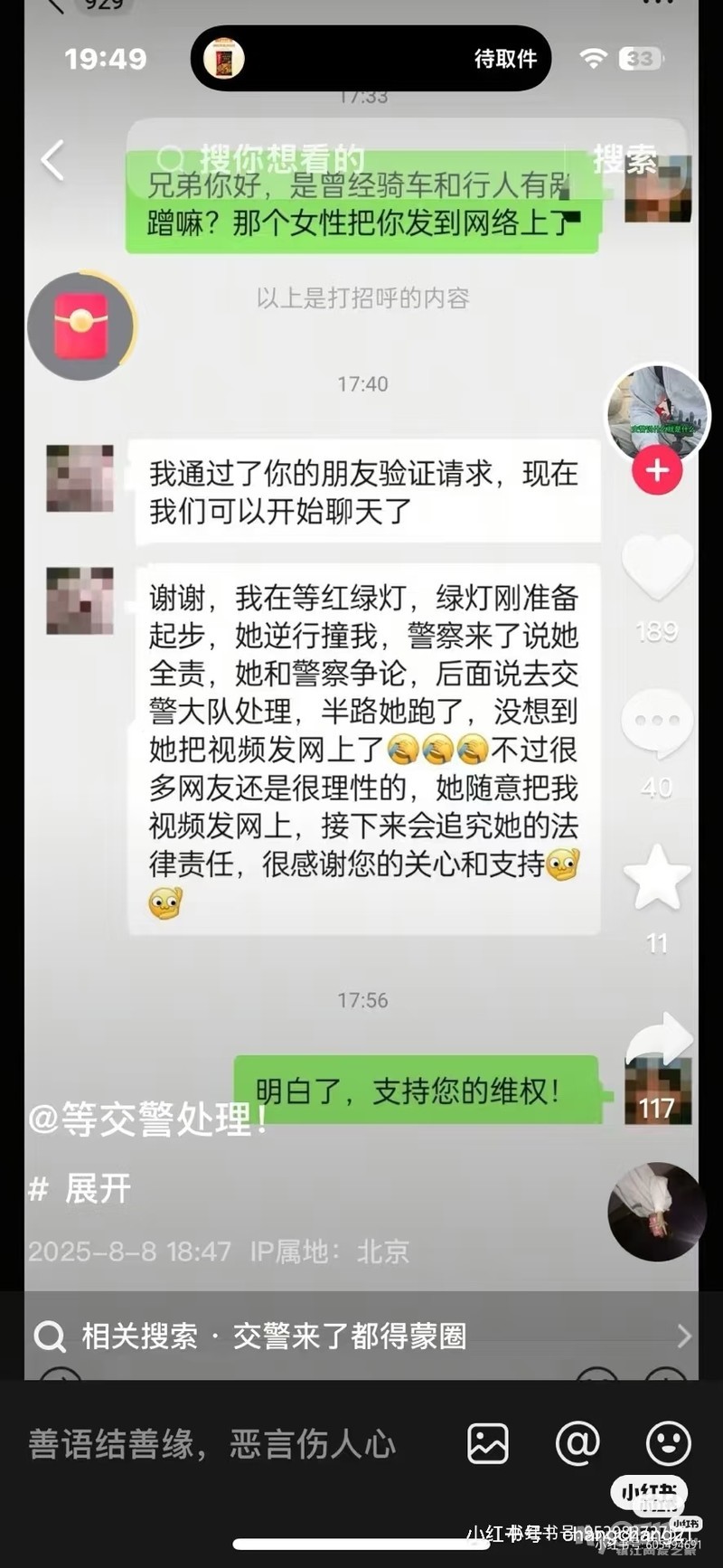Attach an image to the comment
This screenshot has height=1568, width=723.
488,1444
